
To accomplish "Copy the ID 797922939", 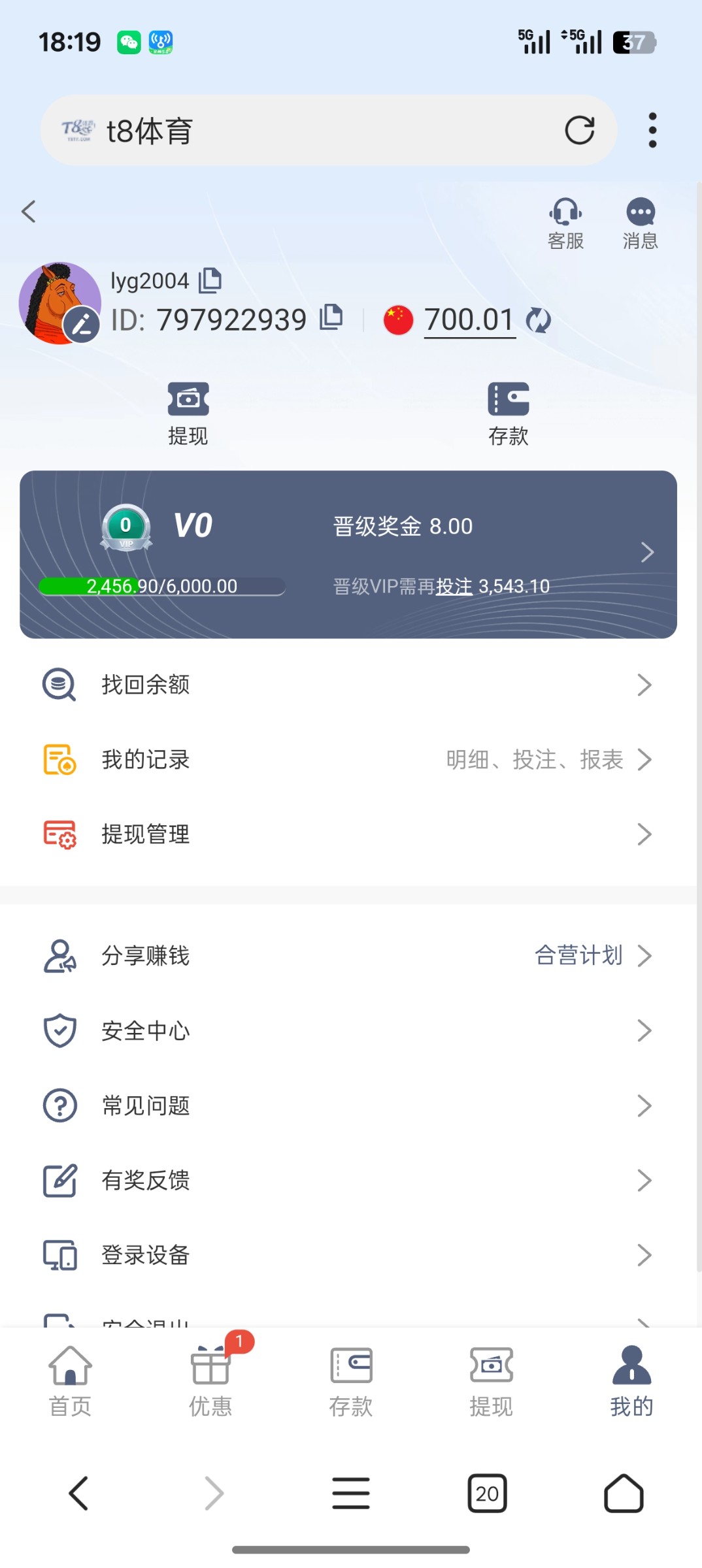I will [x=331, y=318].
